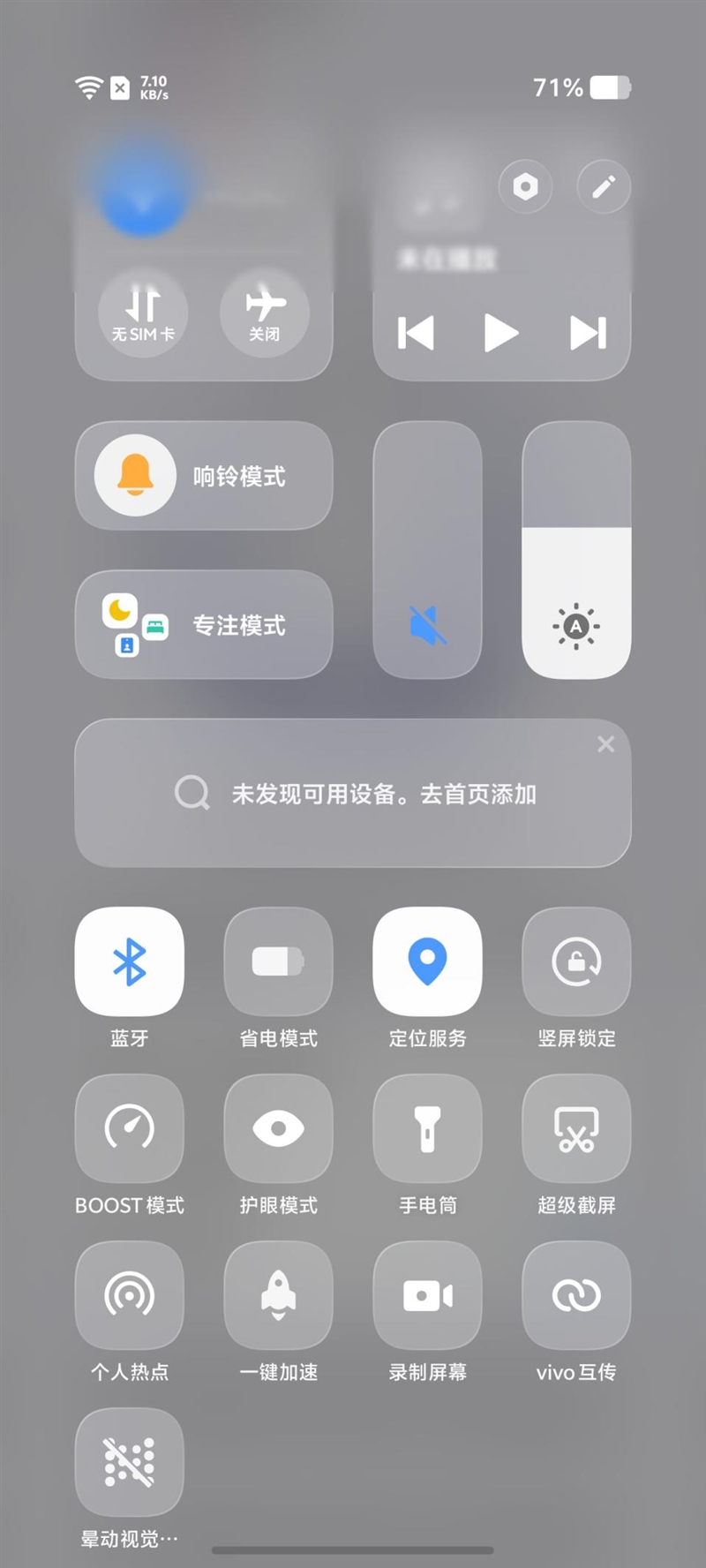Play the media

(500, 333)
